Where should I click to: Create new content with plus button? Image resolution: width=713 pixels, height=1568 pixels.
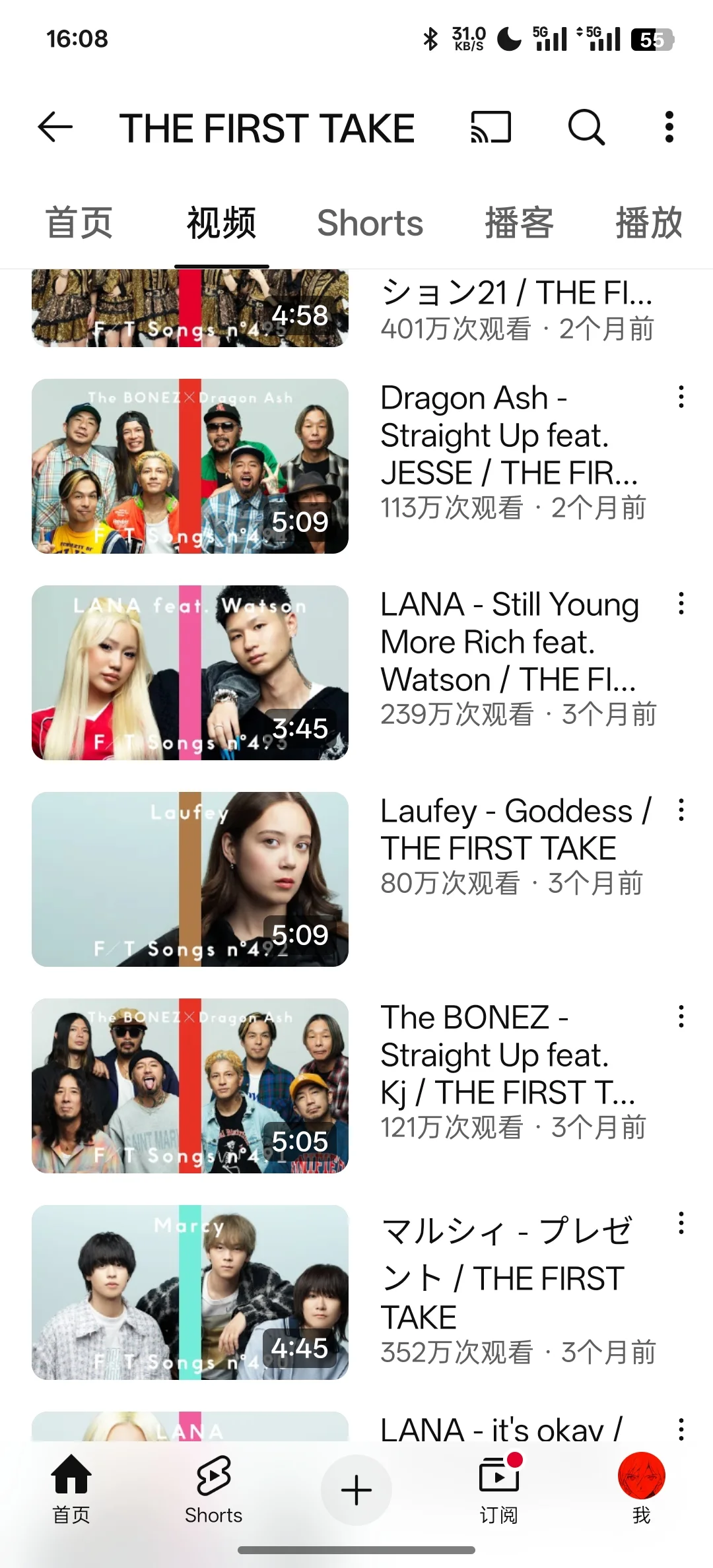tap(356, 1490)
